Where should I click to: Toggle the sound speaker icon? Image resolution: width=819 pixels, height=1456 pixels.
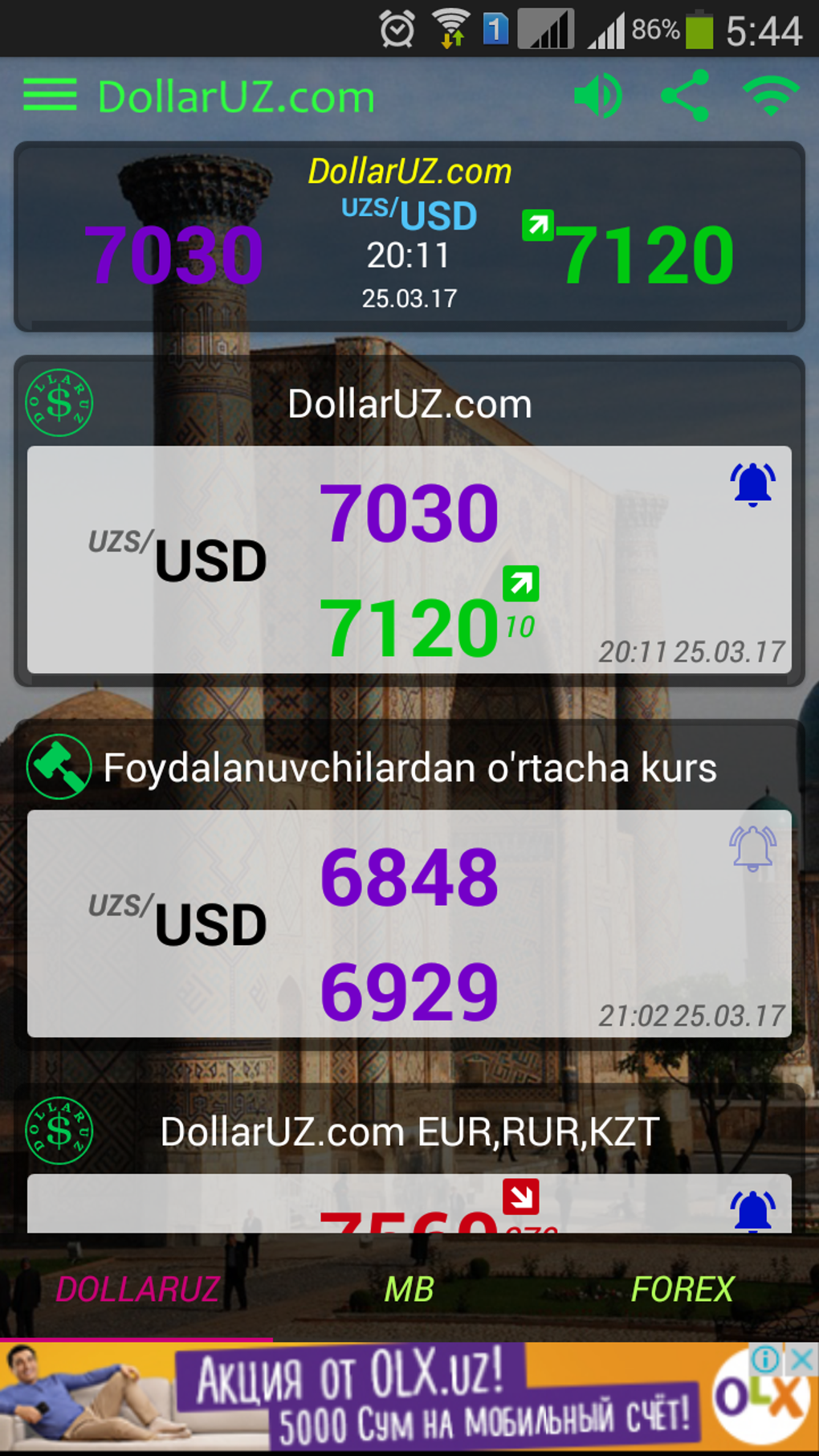coord(598,96)
